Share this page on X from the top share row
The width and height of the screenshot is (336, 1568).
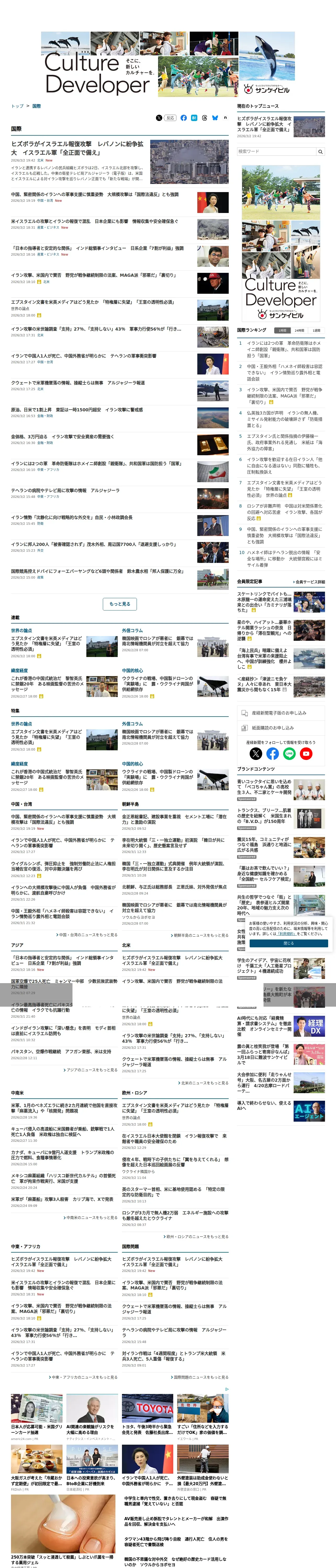159,118
